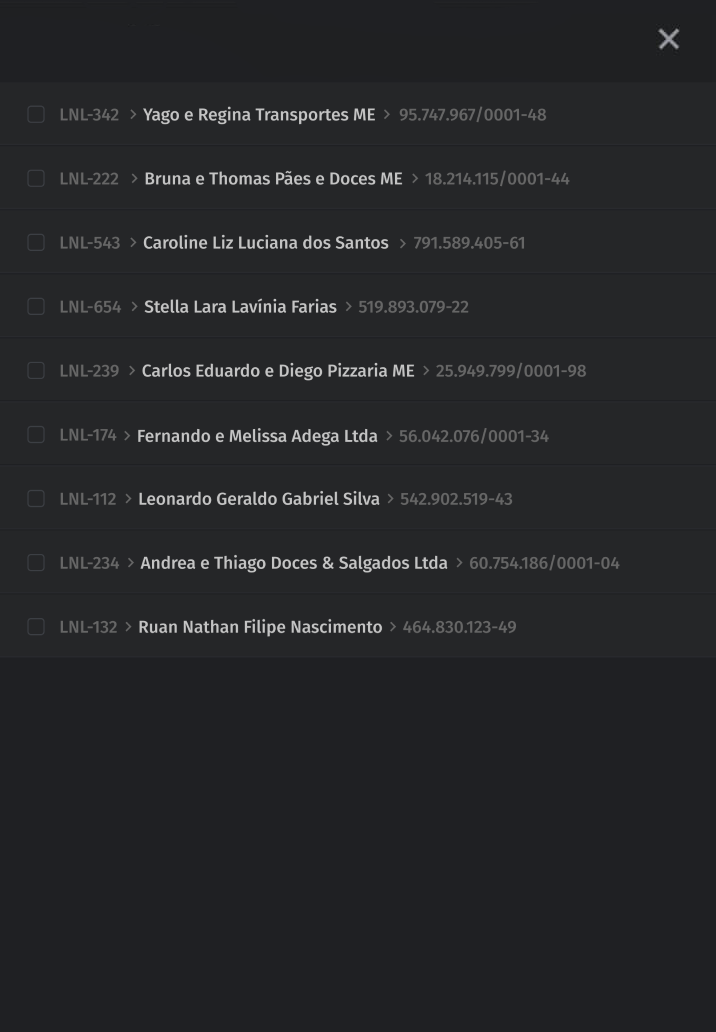The height and width of the screenshot is (1032, 716).
Task: Select the checkbox for LNL-234
Action: 36,563
